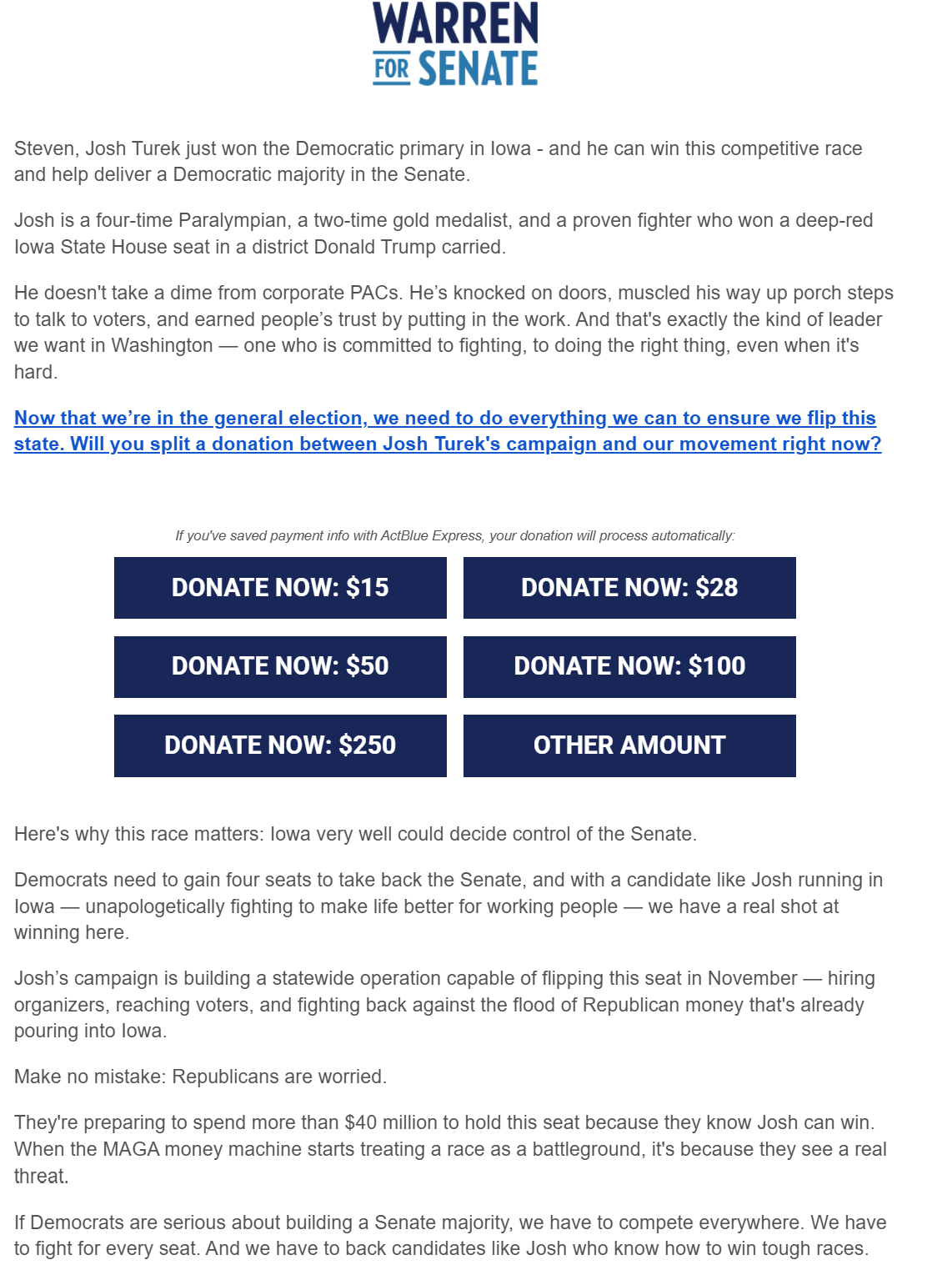Open the split donation link for Josh Turek
The height and width of the screenshot is (1270, 952).
click(x=448, y=431)
